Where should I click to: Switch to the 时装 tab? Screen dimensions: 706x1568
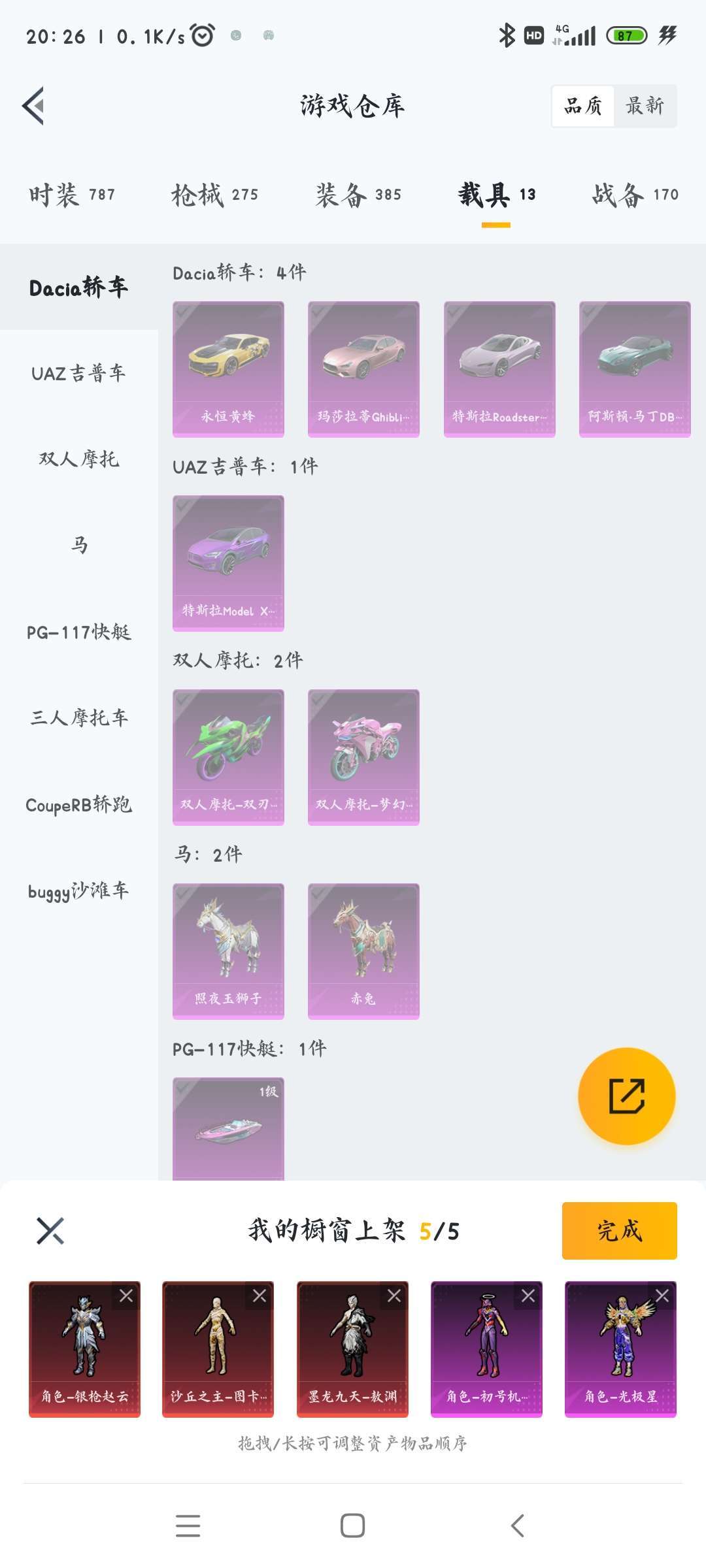coord(72,195)
